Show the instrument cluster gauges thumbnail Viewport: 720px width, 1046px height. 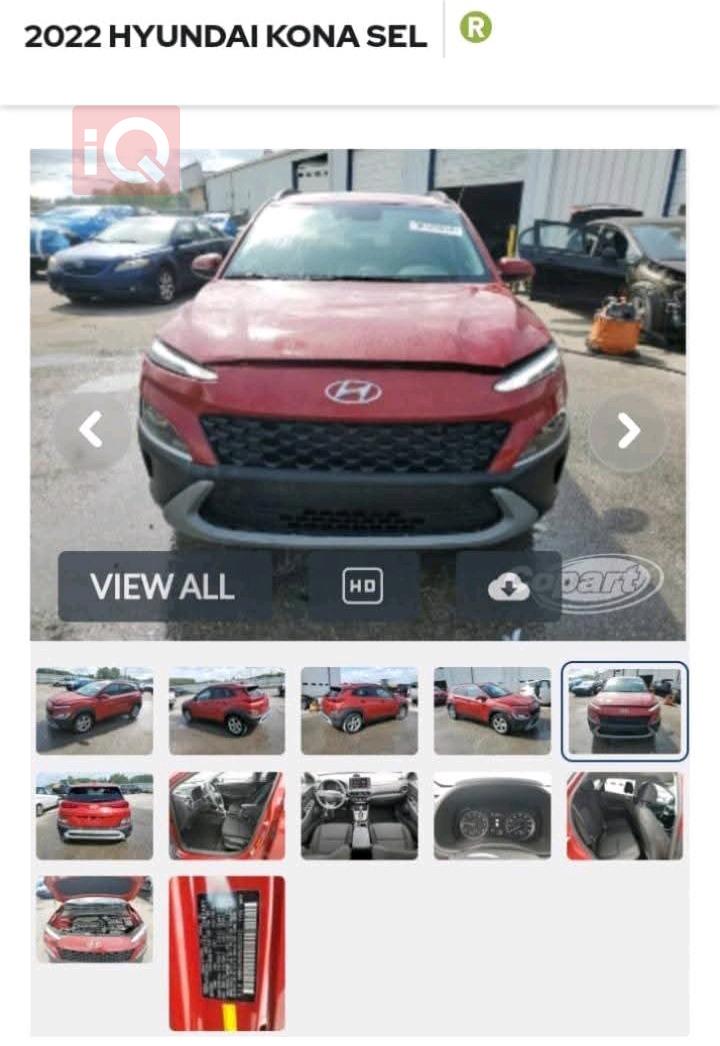pyautogui.click(x=492, y=815)
